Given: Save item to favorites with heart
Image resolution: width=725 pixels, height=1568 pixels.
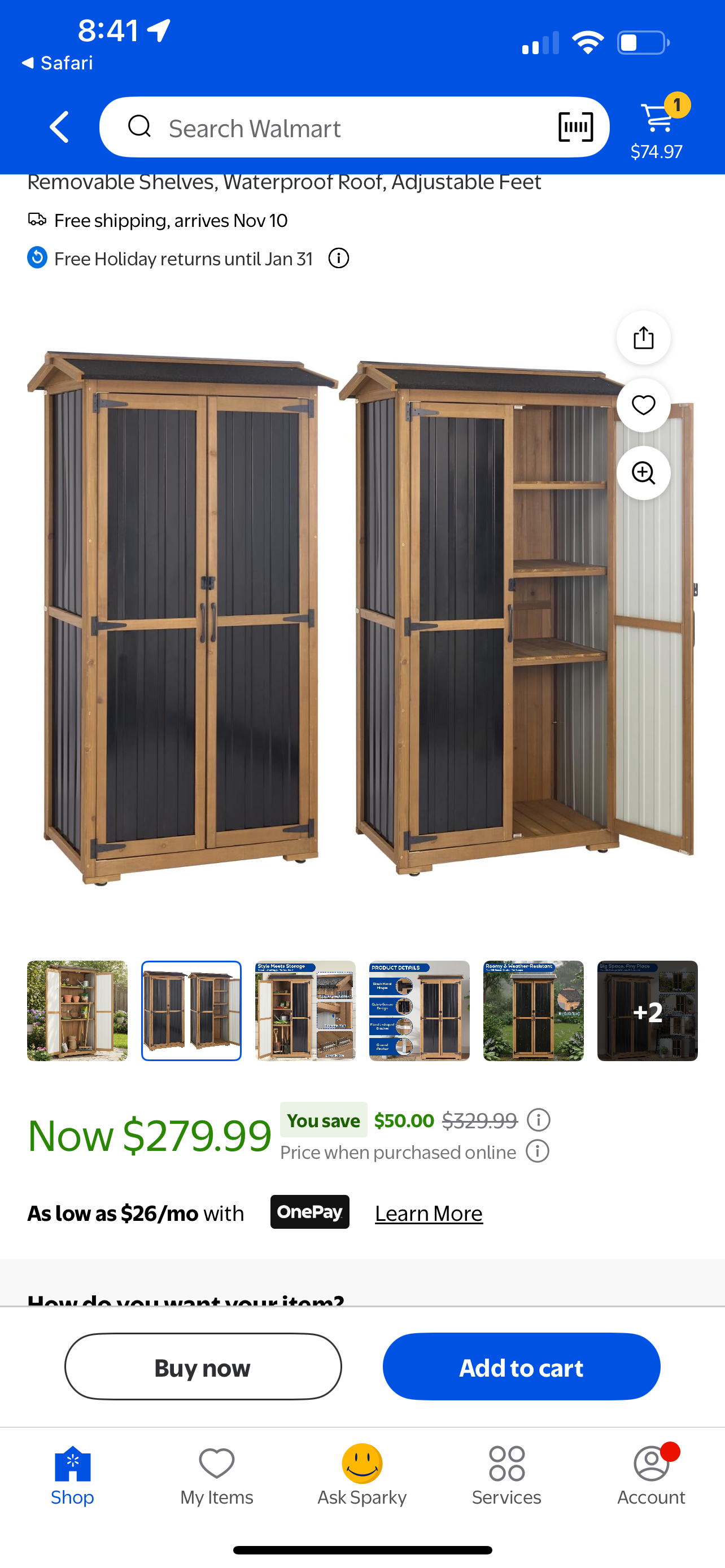Looking at the screenshot, I should point(643,405).
